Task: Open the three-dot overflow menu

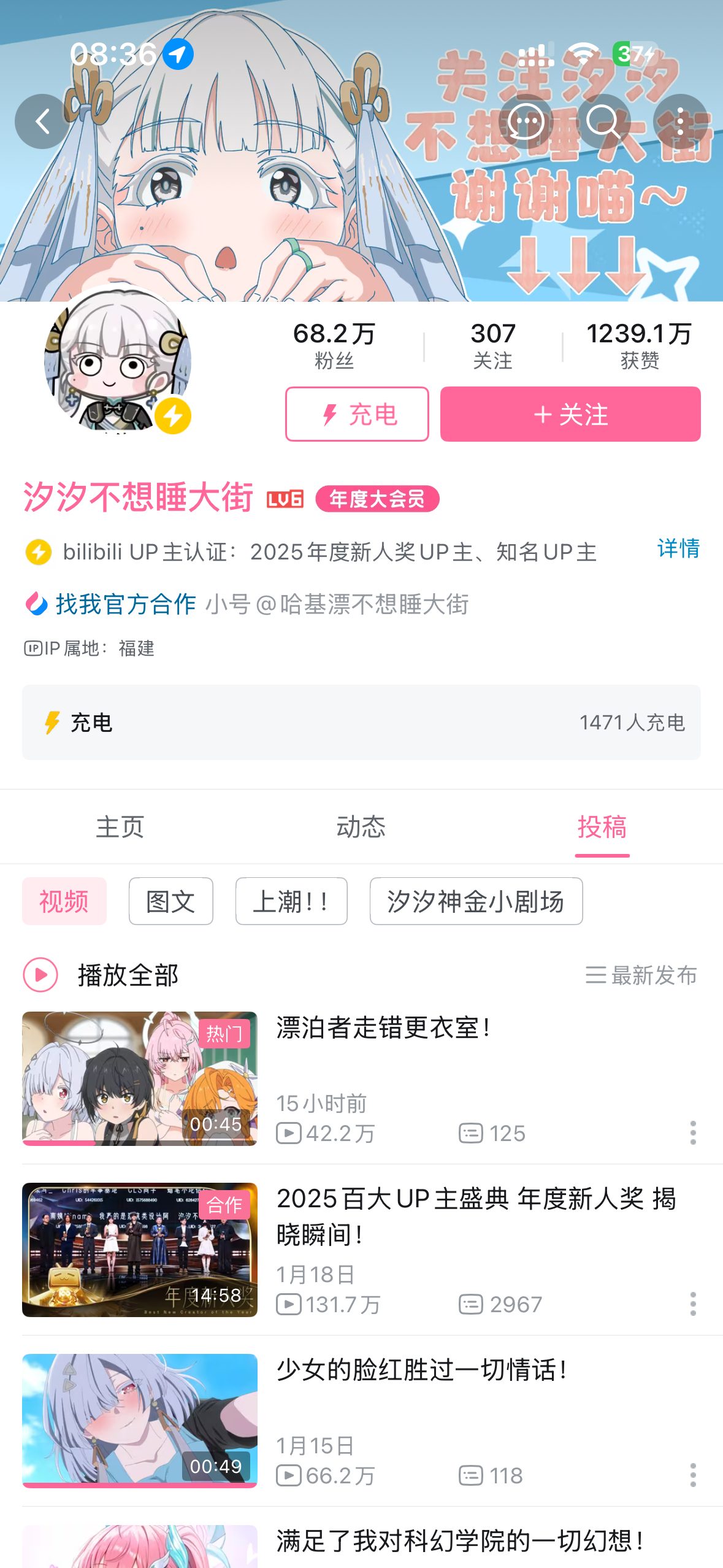Action: click(x=681, y=121)
